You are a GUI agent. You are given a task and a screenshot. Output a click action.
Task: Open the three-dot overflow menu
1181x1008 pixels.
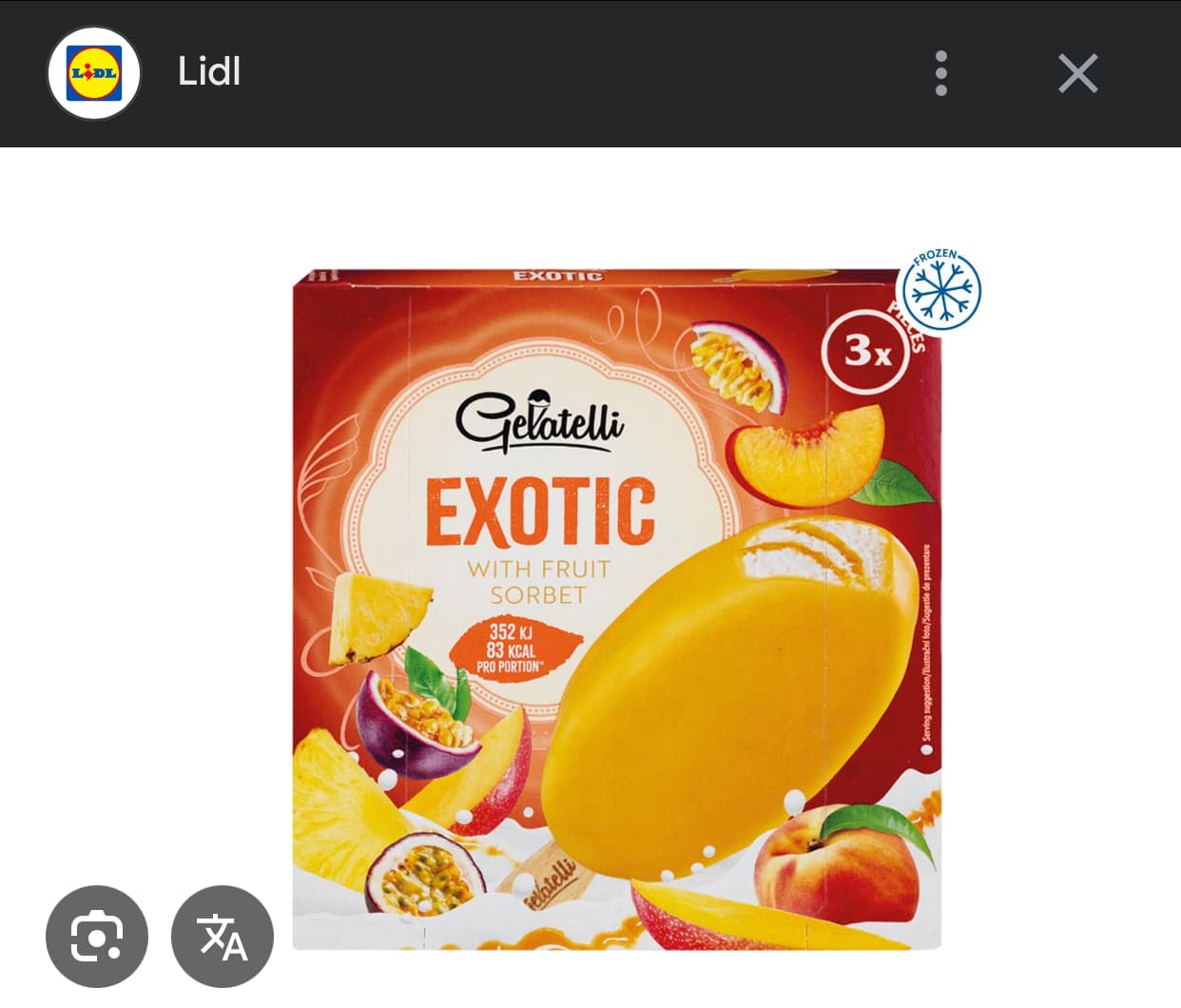[x=940, y=73]
